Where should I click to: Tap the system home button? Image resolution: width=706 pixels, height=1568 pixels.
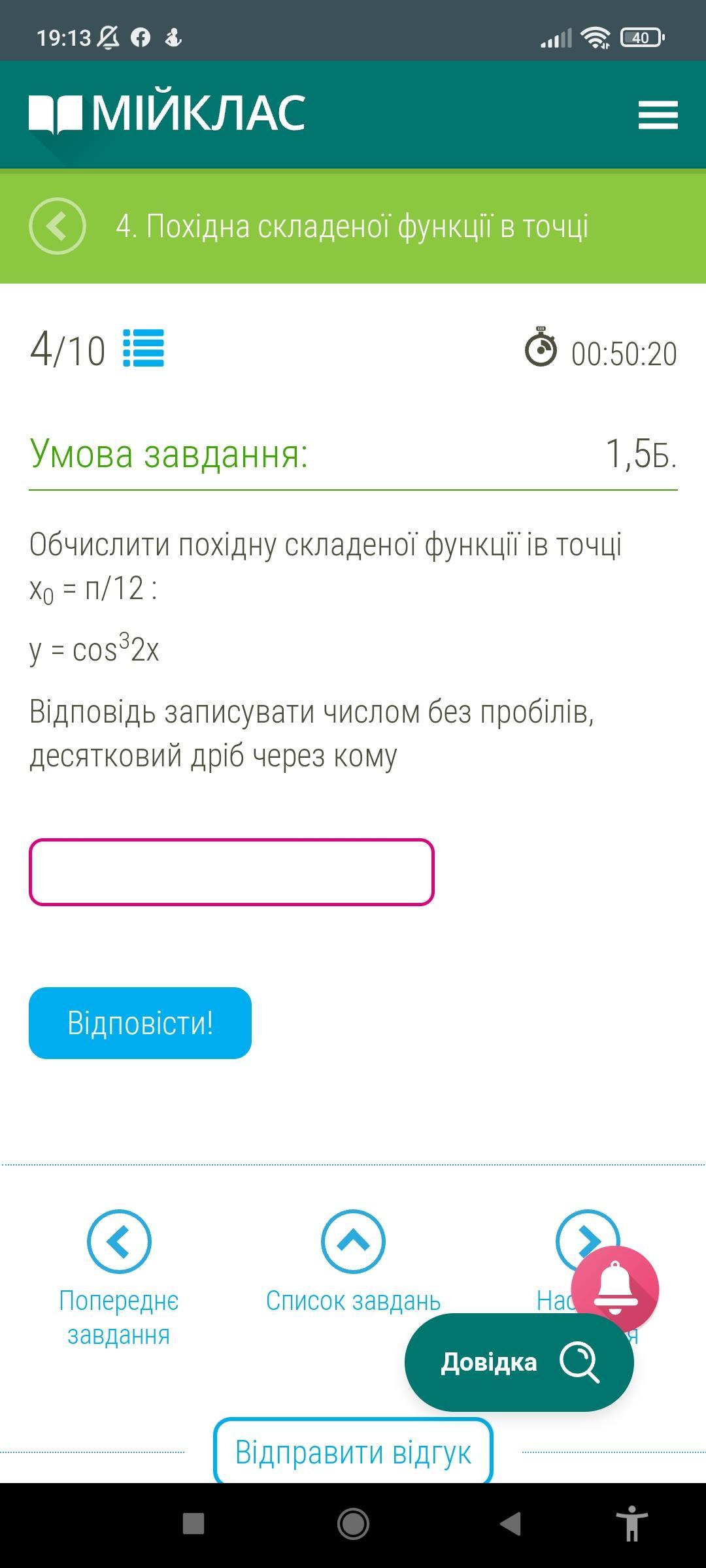pyautogui.click(x=353, y=1524)
